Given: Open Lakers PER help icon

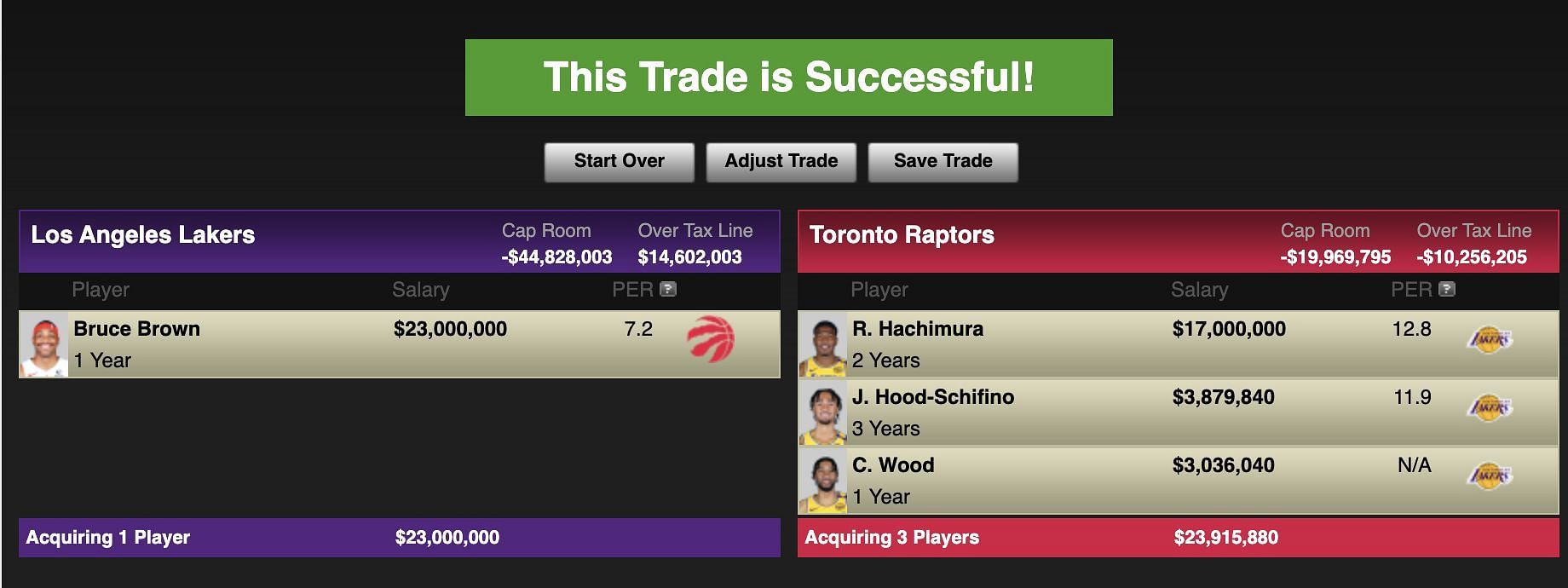Looking at the screenshot, I should 668,290.
